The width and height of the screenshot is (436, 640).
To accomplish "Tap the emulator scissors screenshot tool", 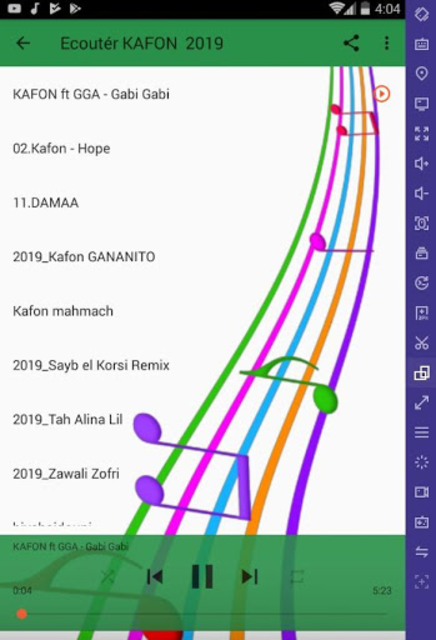I will click(421, 343).
